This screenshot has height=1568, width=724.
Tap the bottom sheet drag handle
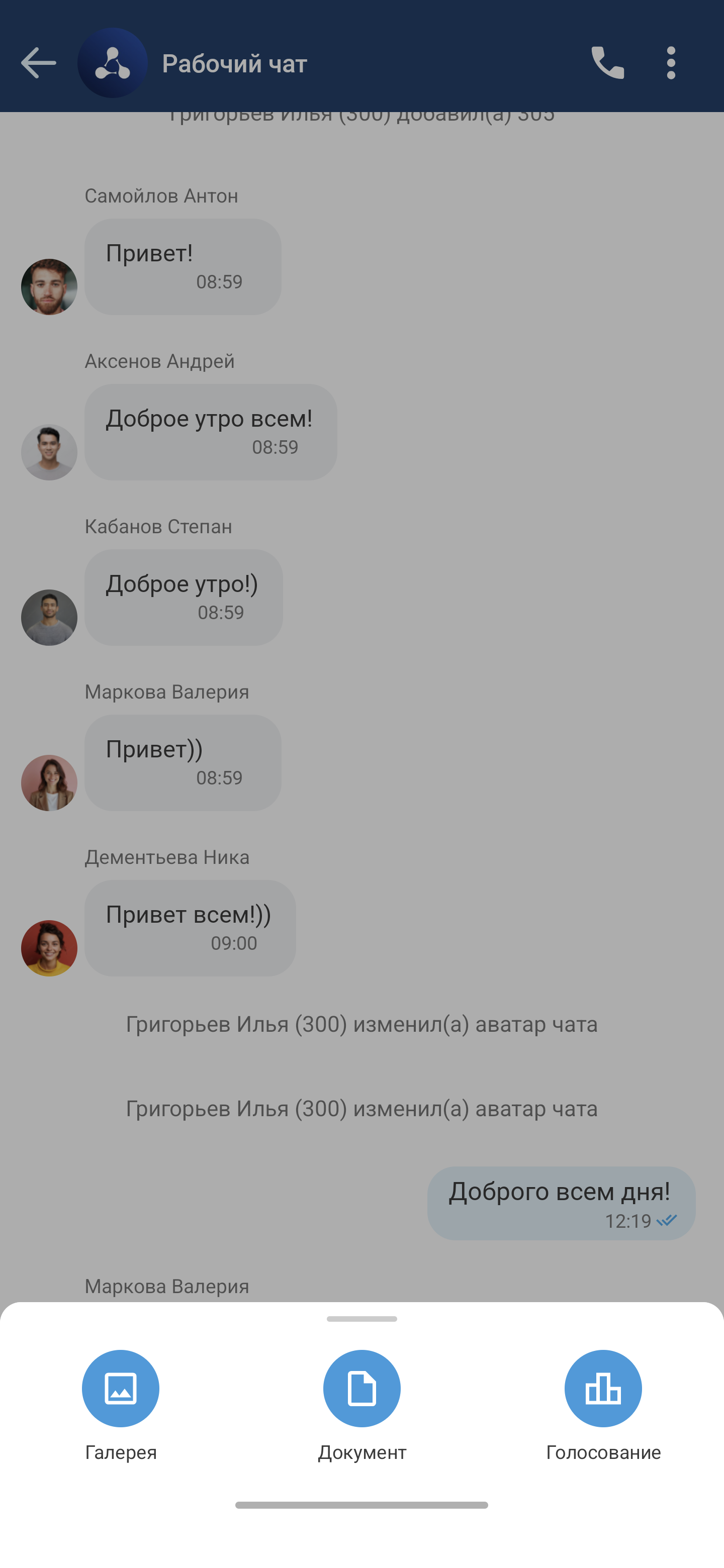pos(361,1319)
